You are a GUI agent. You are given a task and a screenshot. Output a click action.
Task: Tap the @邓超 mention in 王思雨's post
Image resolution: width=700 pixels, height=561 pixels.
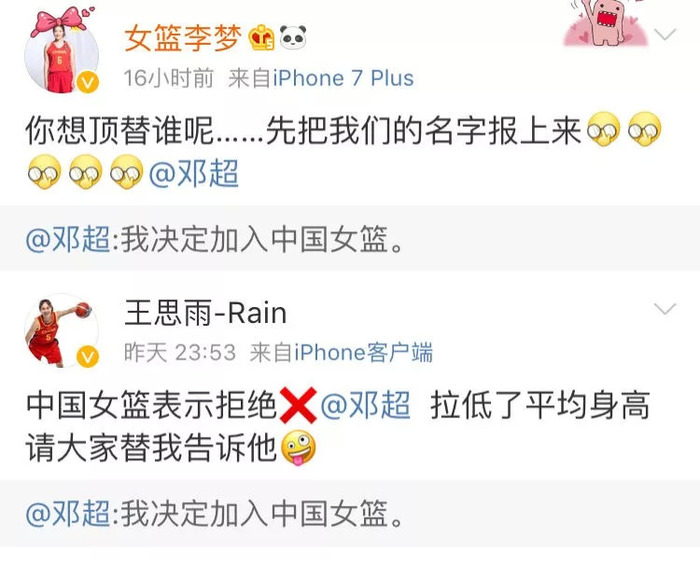(365, 405)
